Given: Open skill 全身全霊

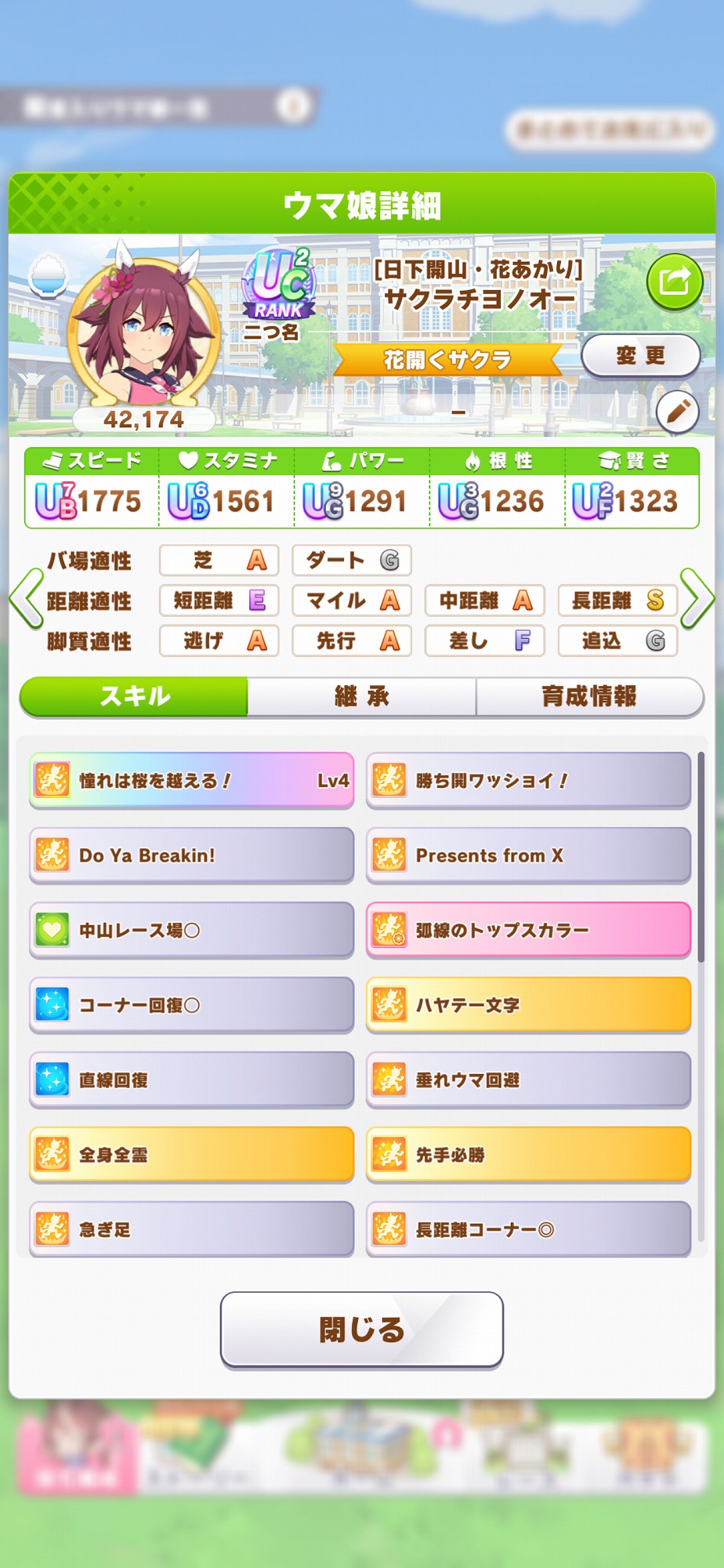Looking at the screenshot, I should pyautogui.click(x=191, y=1154).
